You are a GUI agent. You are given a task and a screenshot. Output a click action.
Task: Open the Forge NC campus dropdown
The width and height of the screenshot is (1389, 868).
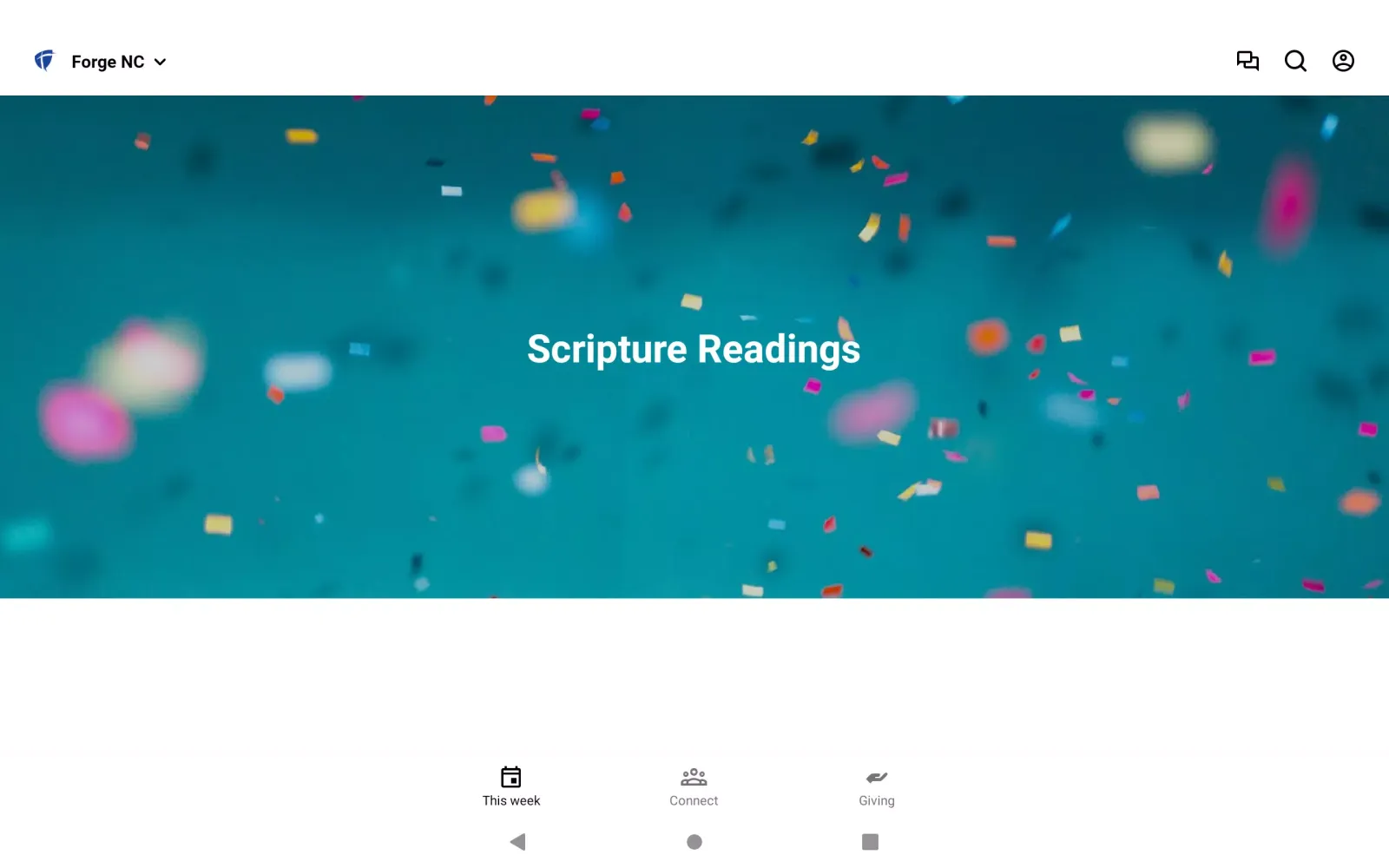click(x=118, y=62)
